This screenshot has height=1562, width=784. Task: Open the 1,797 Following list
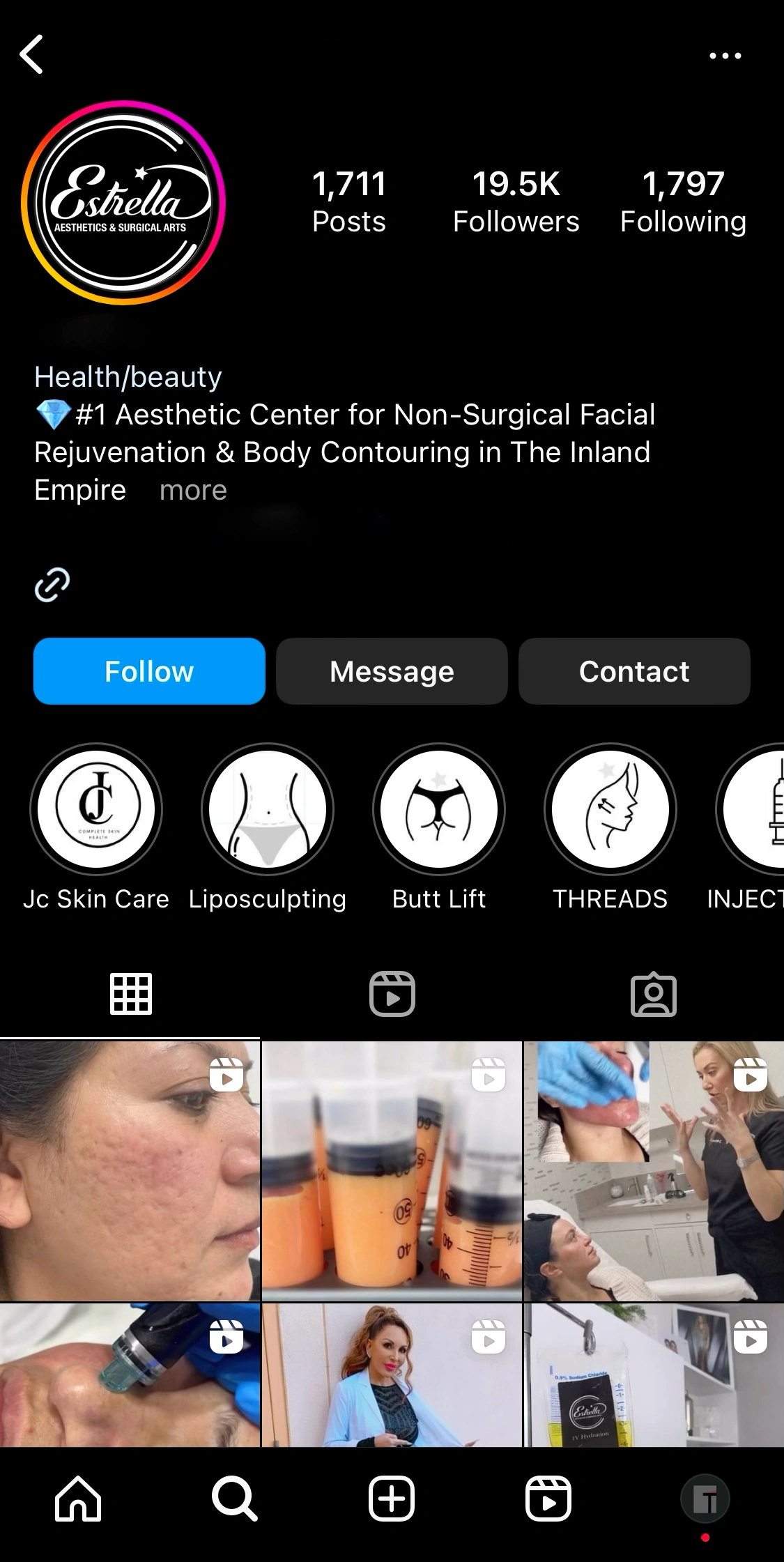click(683, 202)
